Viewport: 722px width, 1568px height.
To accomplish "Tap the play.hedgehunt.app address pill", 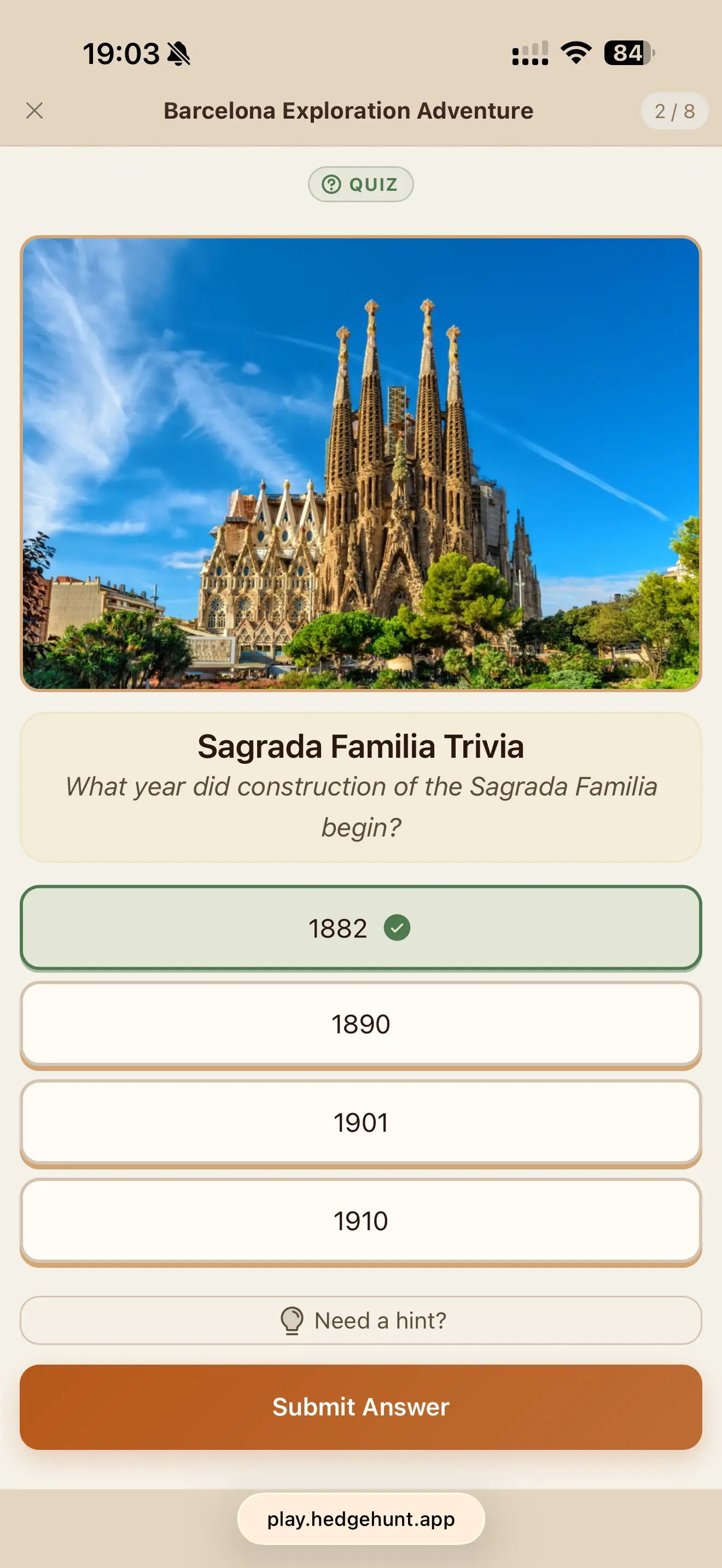I will (360, 1519).
